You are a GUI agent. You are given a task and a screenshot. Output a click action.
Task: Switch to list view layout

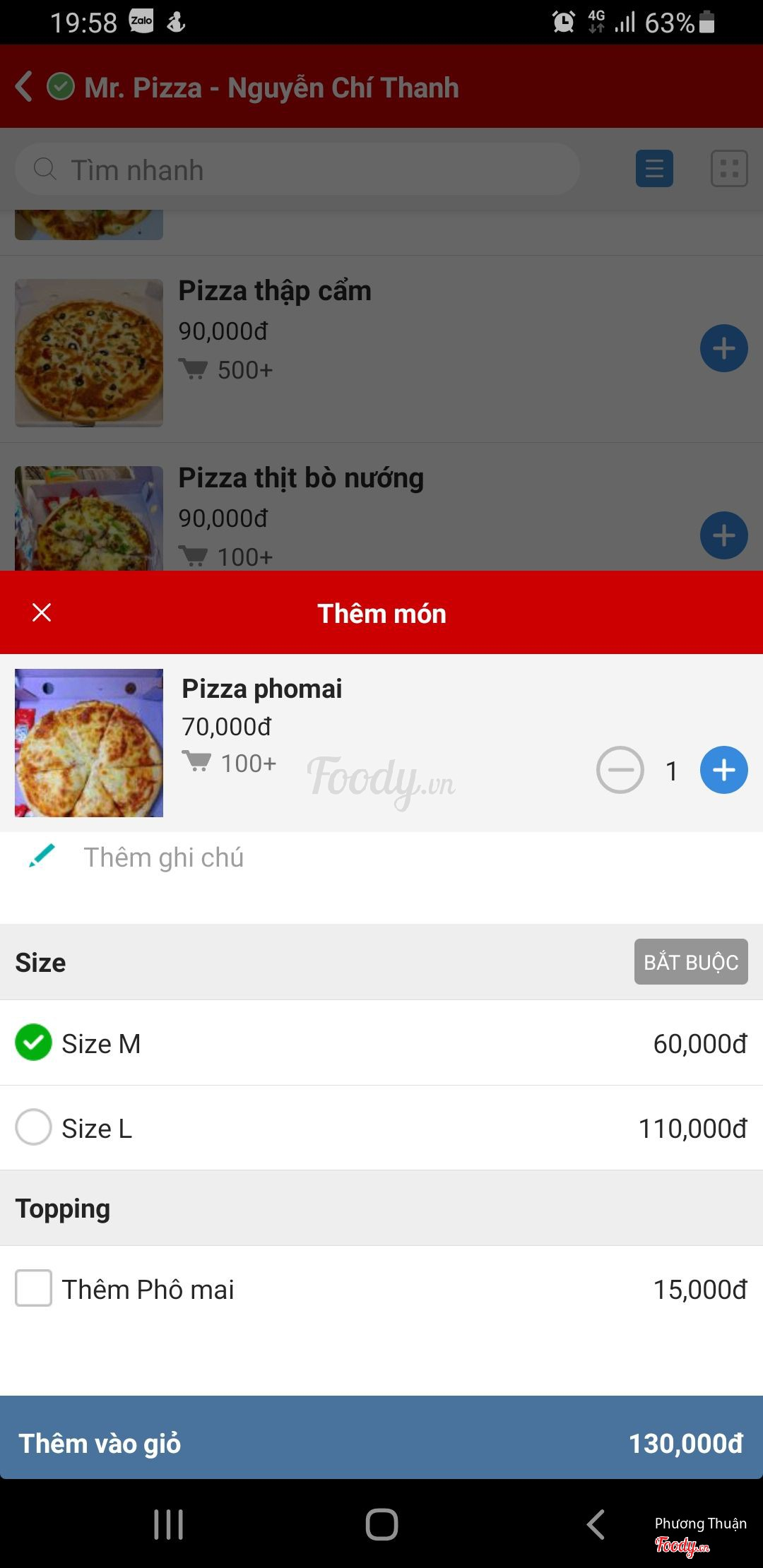pos(654,169)
